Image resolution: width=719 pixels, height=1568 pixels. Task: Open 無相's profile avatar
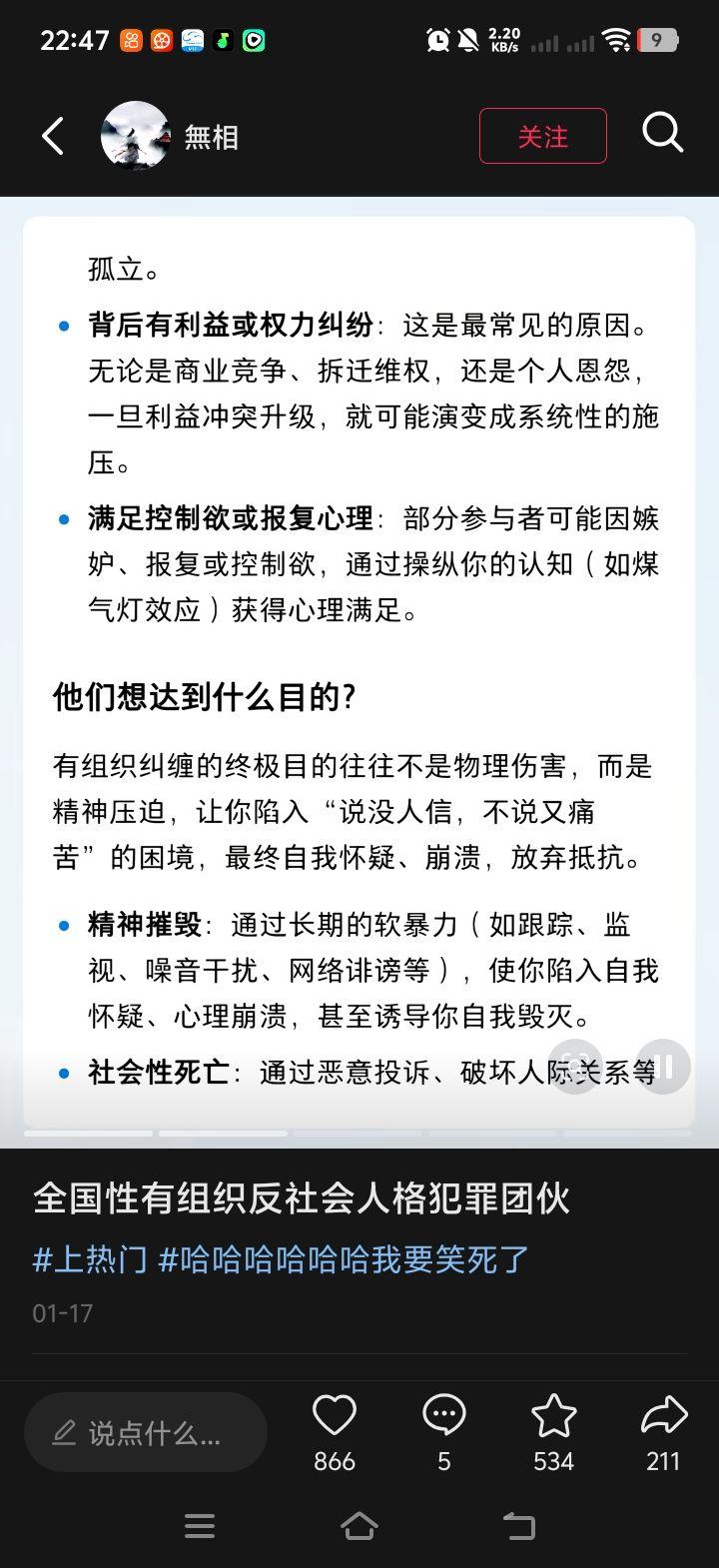[135, 136]
